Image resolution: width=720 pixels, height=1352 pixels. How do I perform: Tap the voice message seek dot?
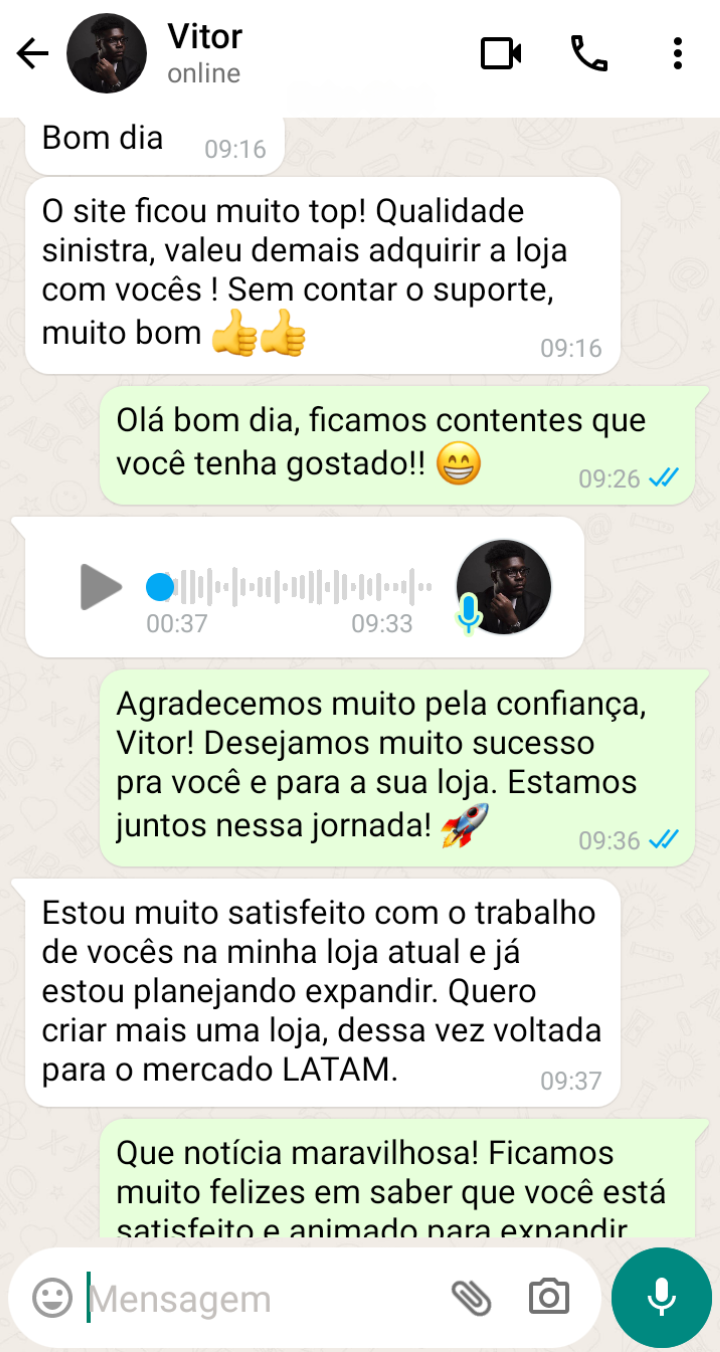(159, 587)
